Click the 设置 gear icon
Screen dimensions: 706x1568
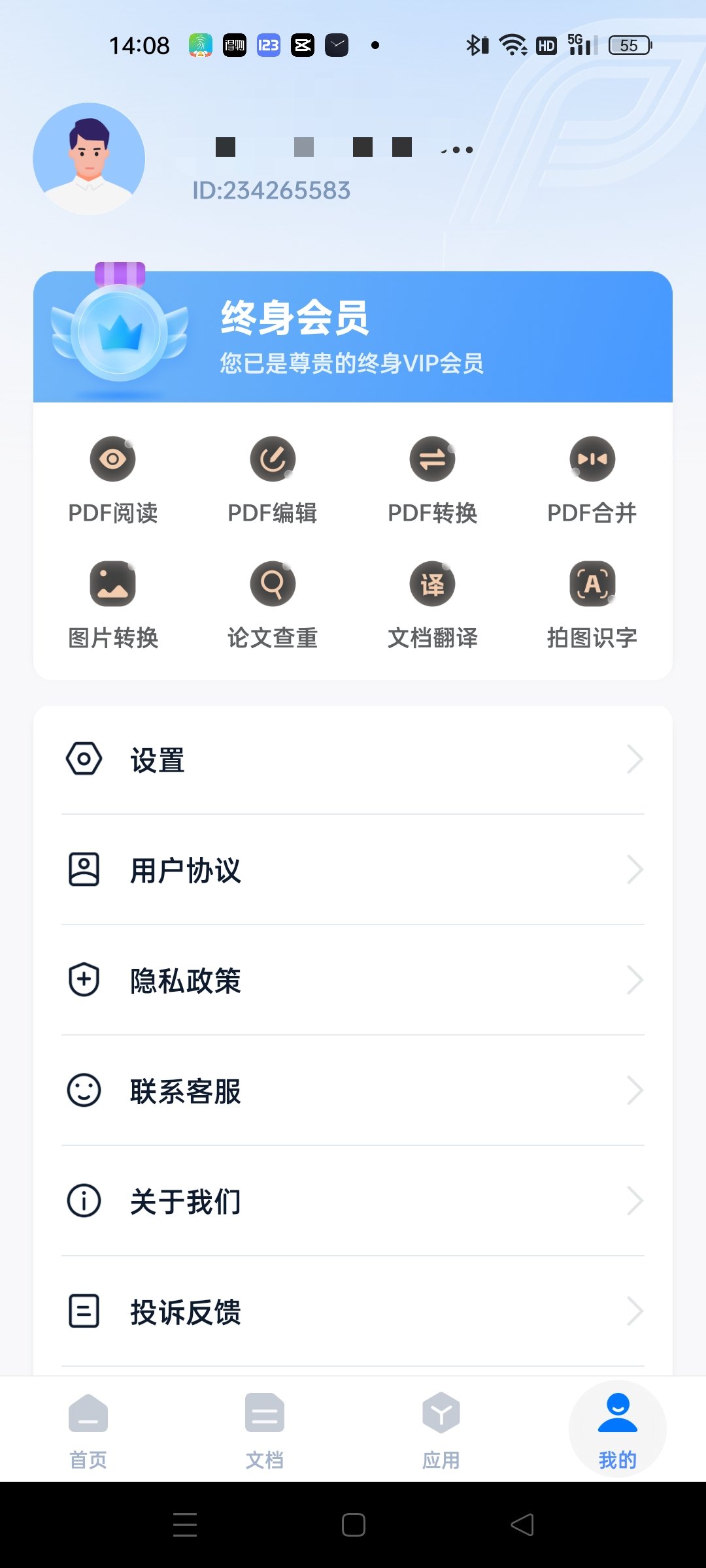tap(82, 759)
